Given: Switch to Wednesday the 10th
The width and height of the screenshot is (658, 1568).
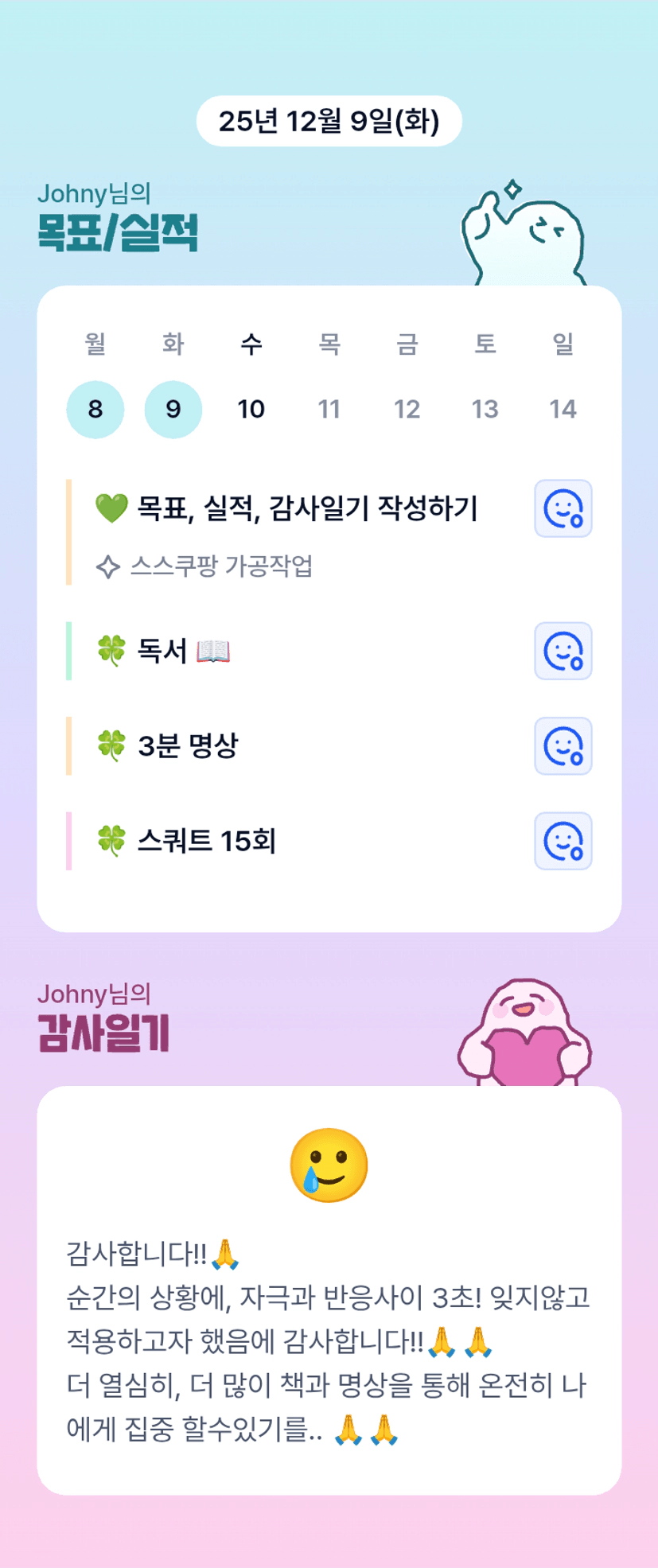Looking at the screenshot, I should tap(251, 409).
